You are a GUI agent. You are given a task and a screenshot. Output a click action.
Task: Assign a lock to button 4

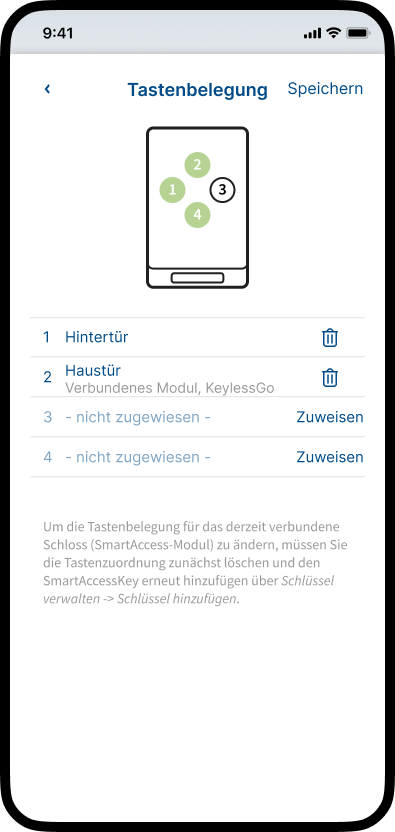click(x=330, y=457)
